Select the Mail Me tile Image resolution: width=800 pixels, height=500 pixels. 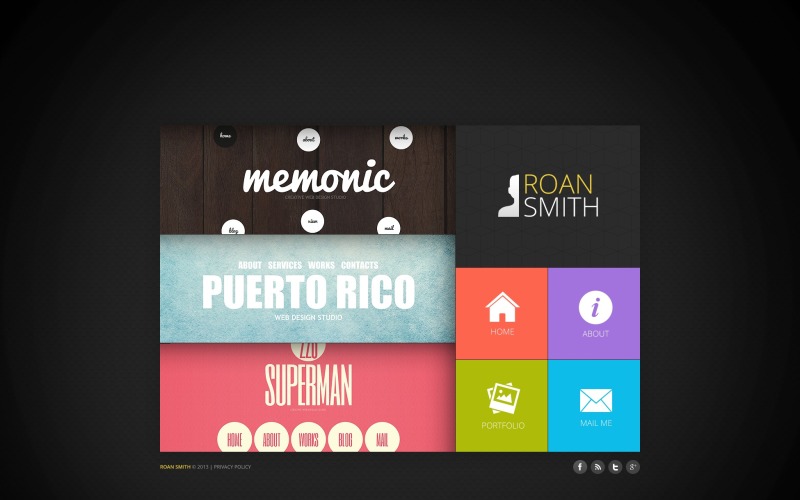pos(595,405)
